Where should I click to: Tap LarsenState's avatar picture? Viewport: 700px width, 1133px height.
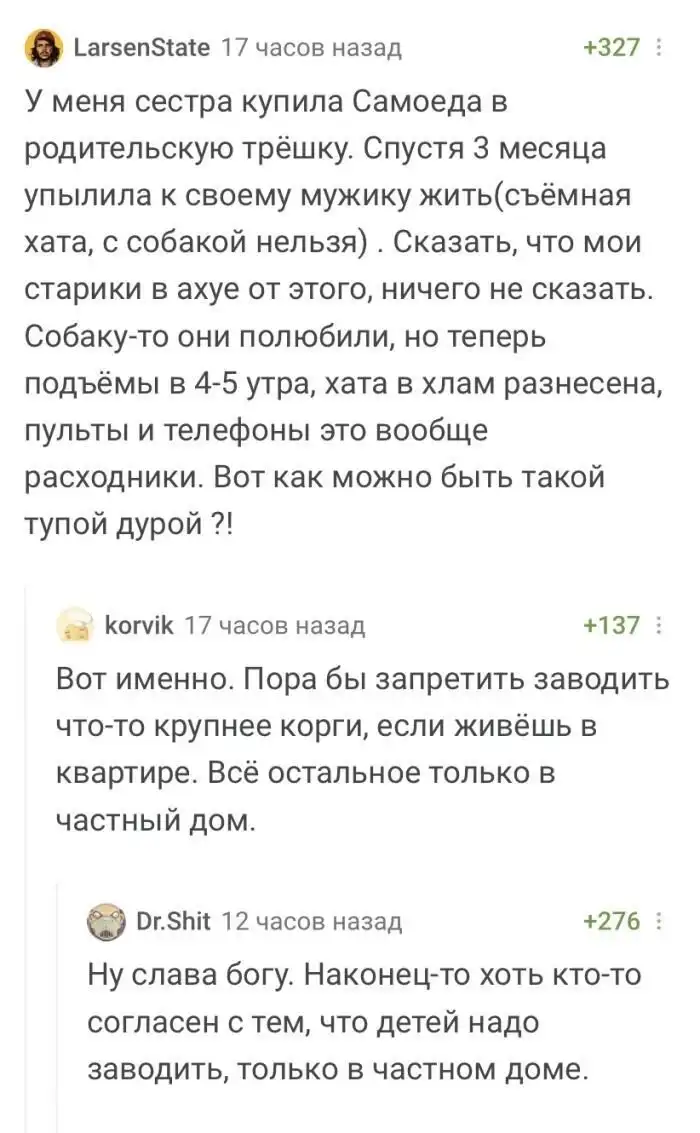[44, 47]
